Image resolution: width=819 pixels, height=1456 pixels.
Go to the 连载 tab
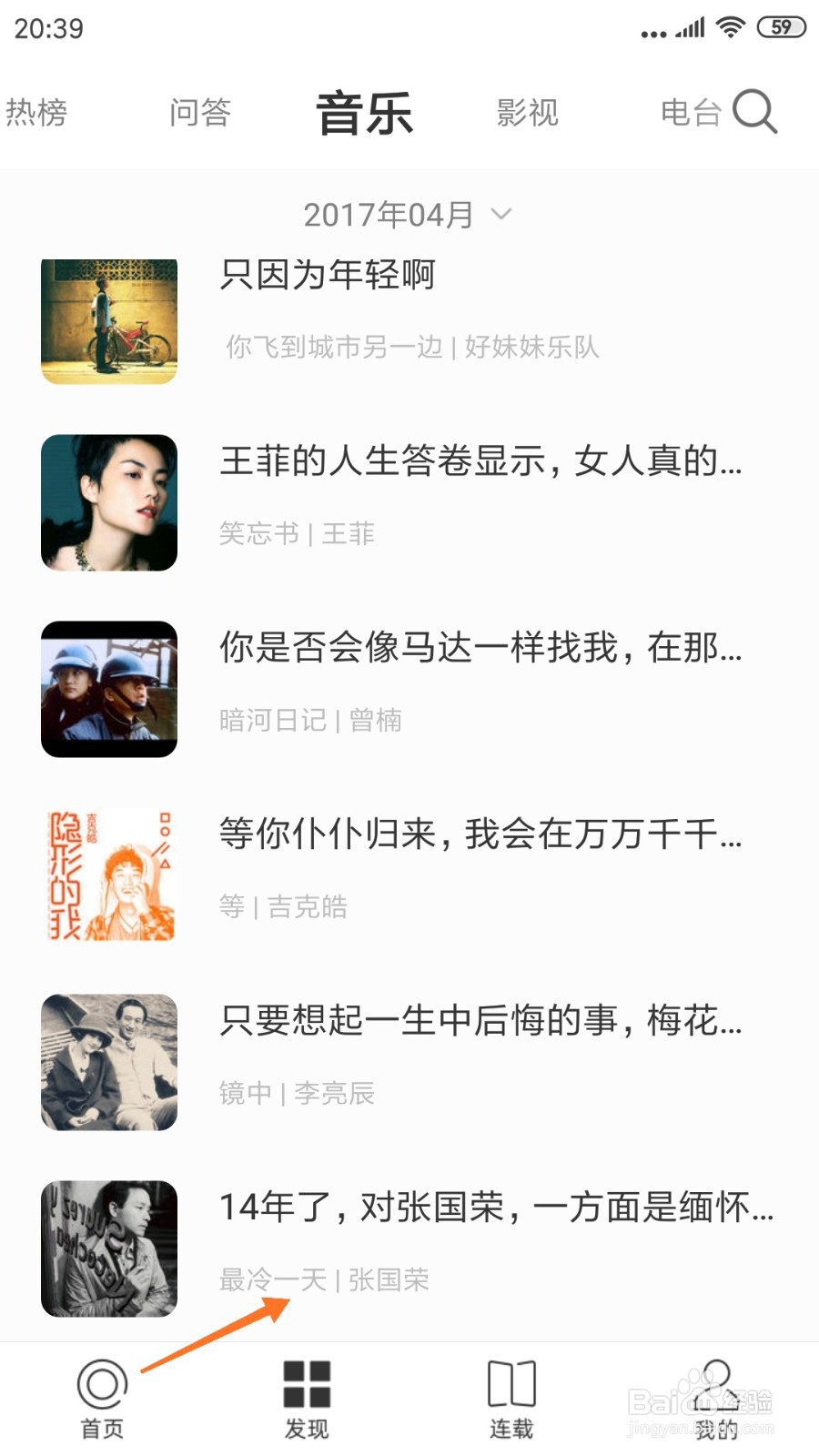point(511,1399)
